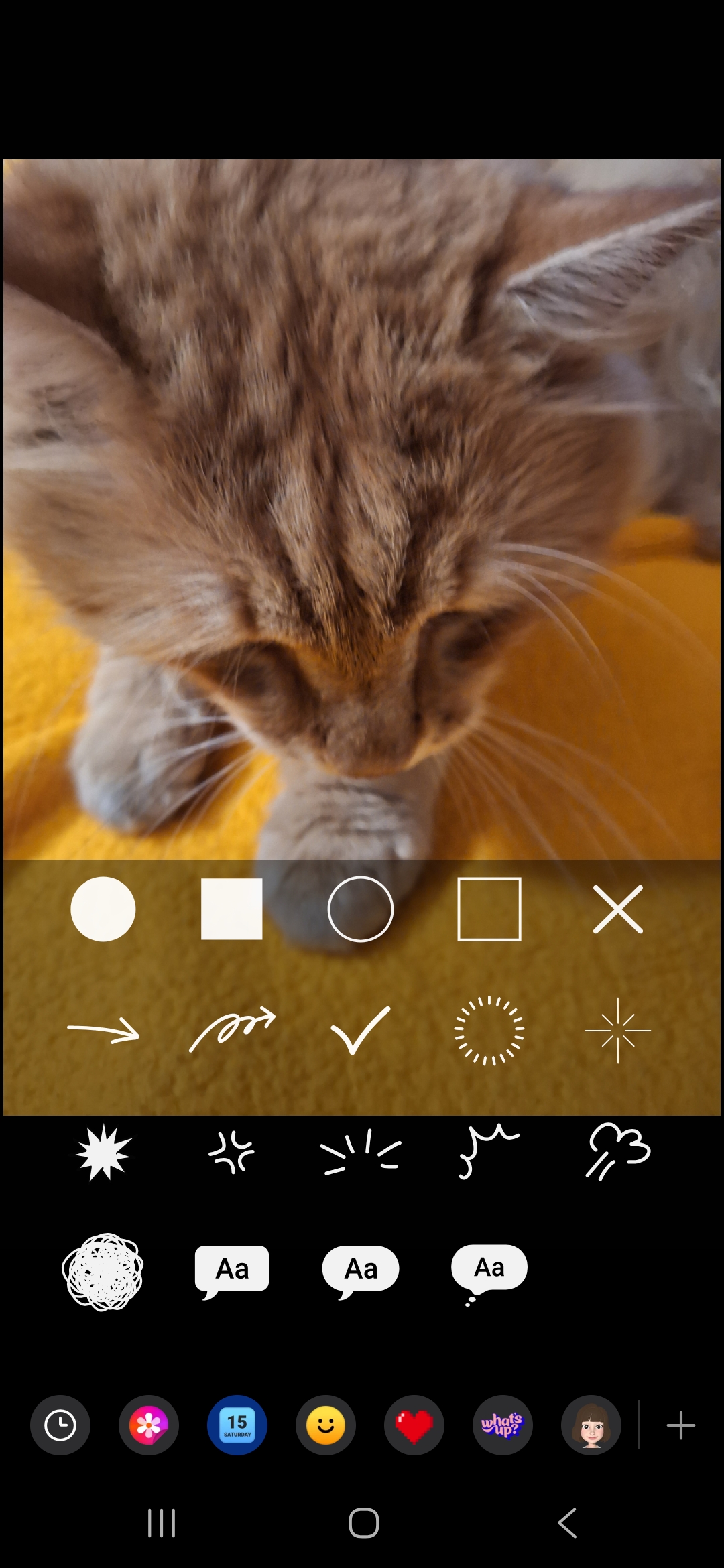Tap the plus to add sticker packs
The height and width of the screenshot is (1568, 724).
(680, 1425)
